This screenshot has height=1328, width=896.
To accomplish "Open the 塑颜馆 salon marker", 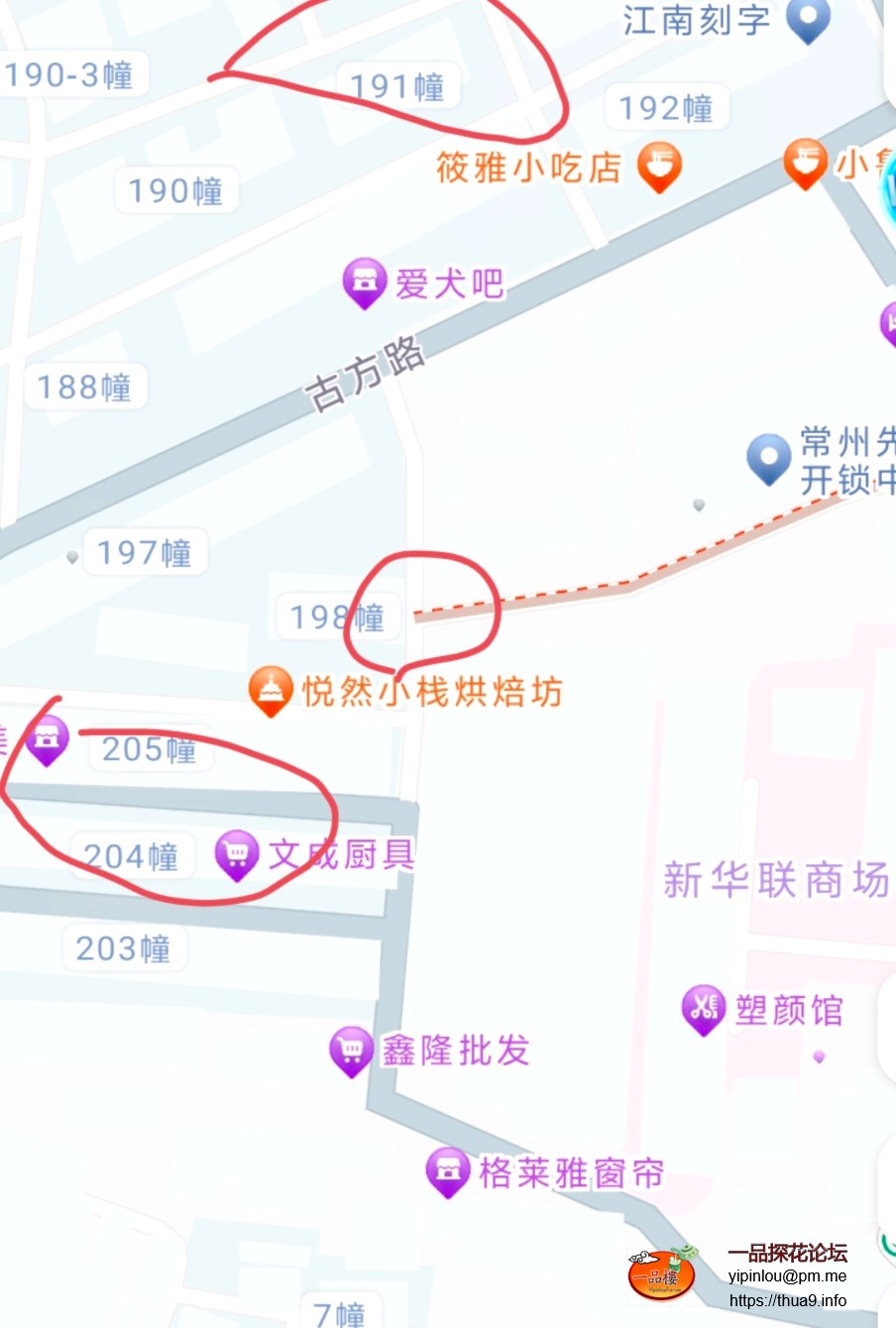I will (x=703, y=1009).
